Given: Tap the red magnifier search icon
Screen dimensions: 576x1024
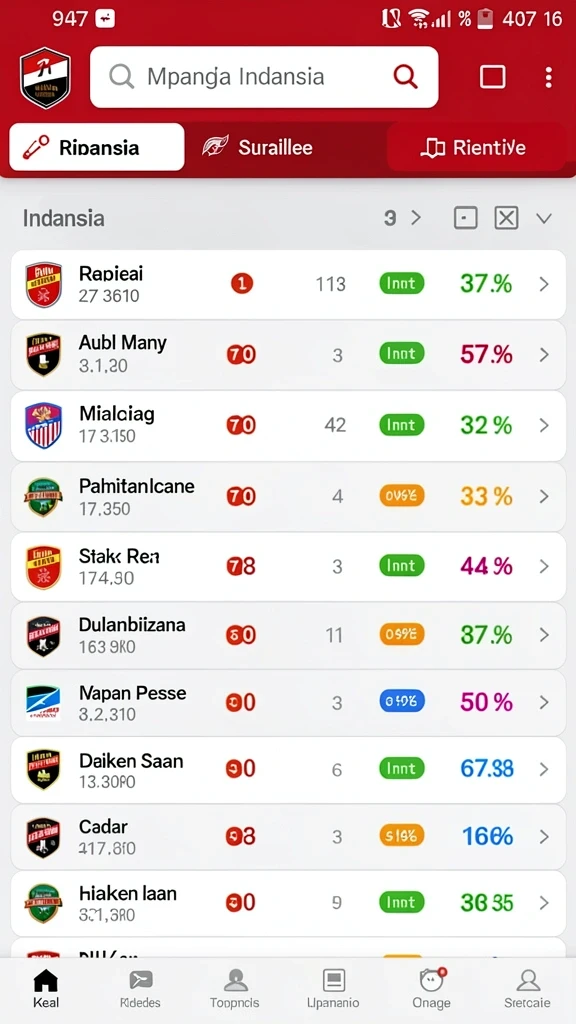Looking at the screenshot, I should (x=405, y=77).
